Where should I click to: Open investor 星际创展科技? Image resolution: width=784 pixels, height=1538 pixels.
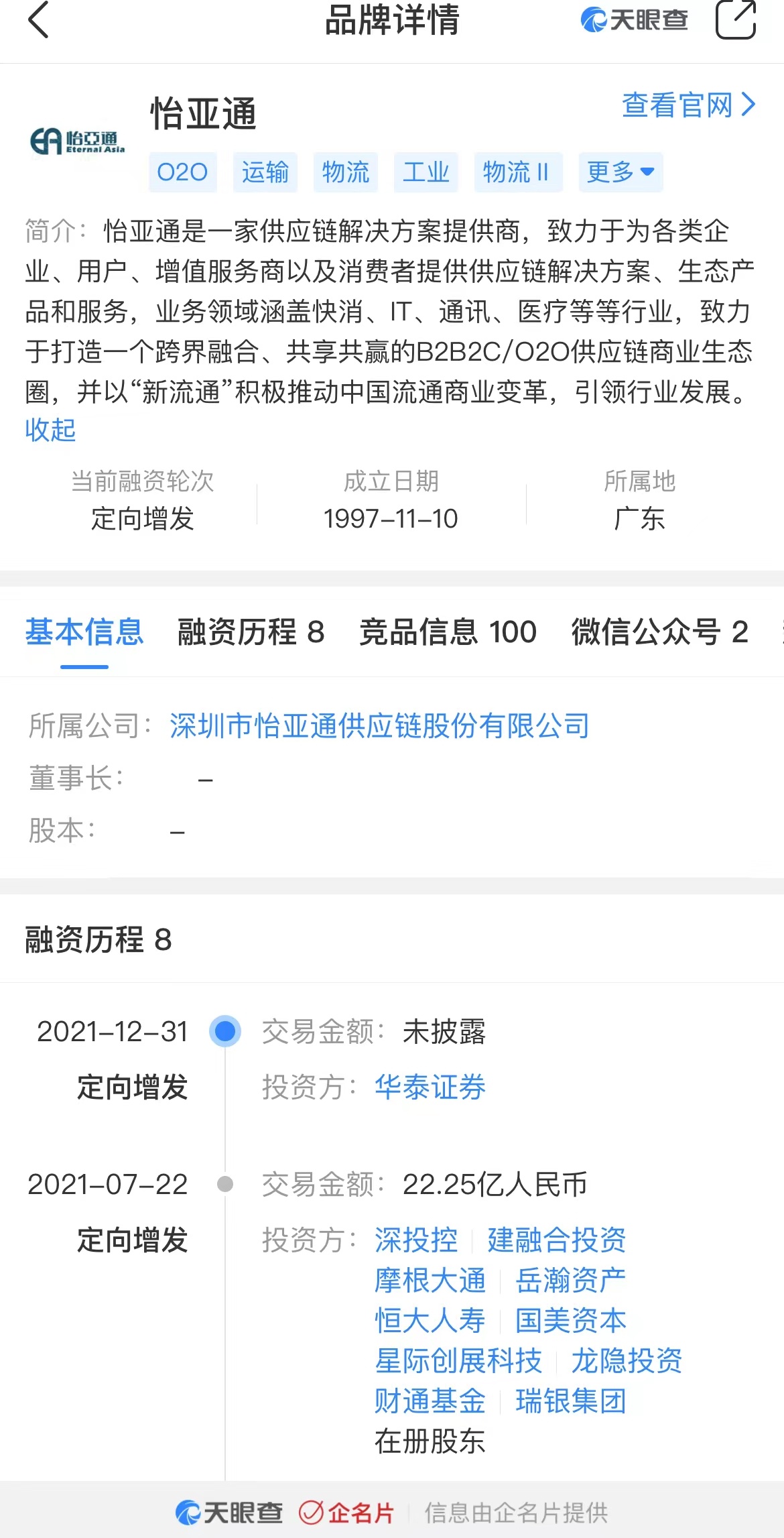point(458,1360)
